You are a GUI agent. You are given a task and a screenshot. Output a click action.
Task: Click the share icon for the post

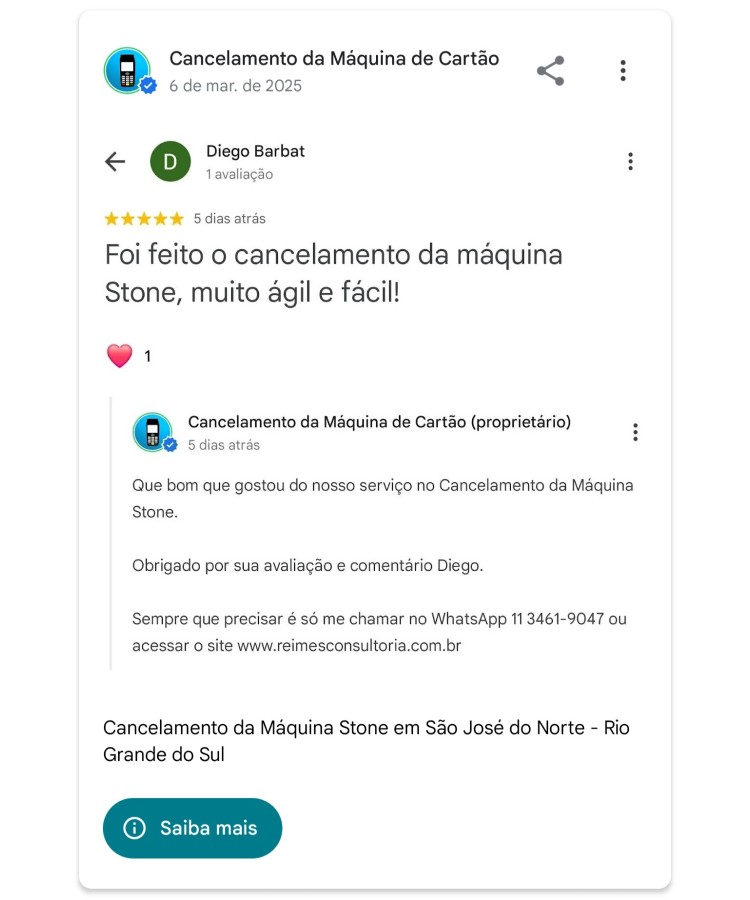tap(549, 70)
